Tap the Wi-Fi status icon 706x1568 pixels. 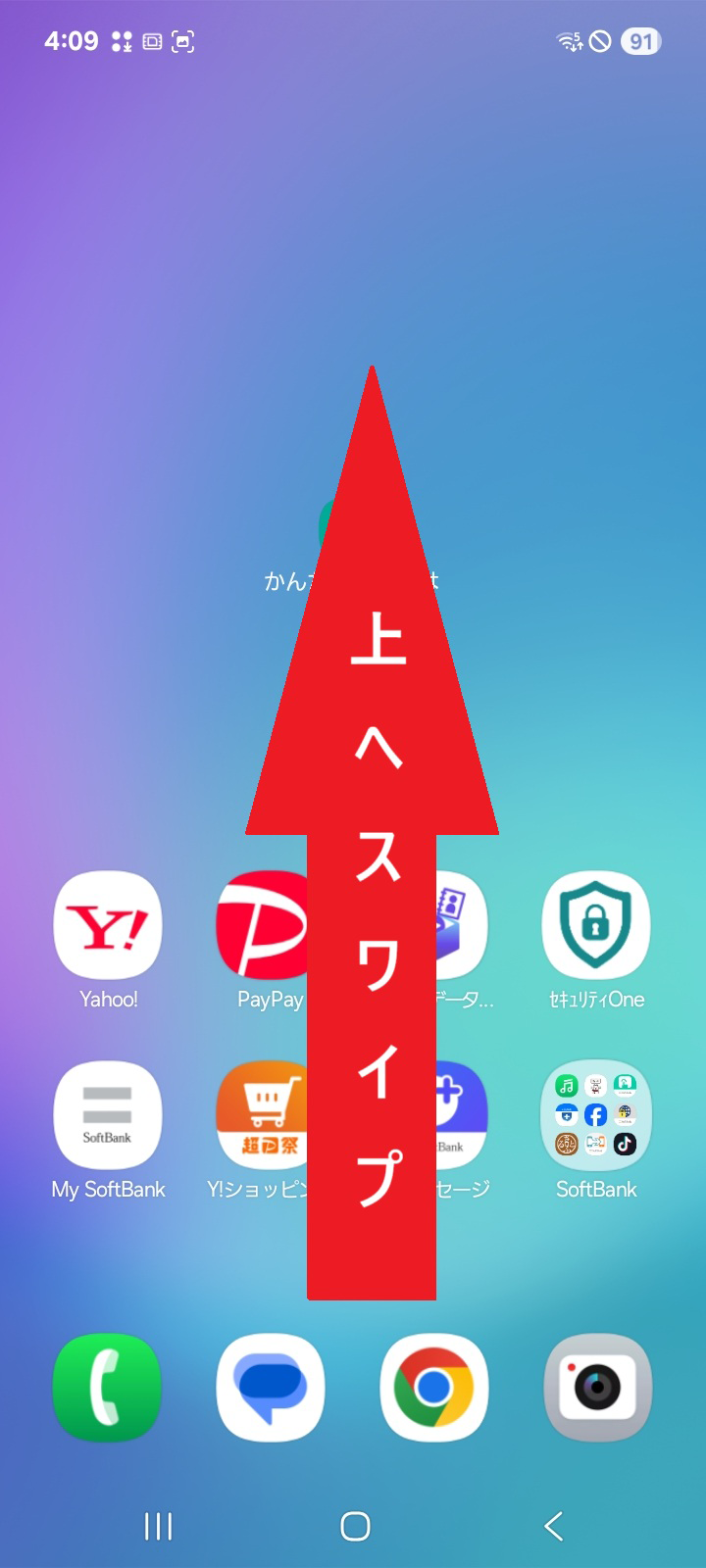[572, 41]
